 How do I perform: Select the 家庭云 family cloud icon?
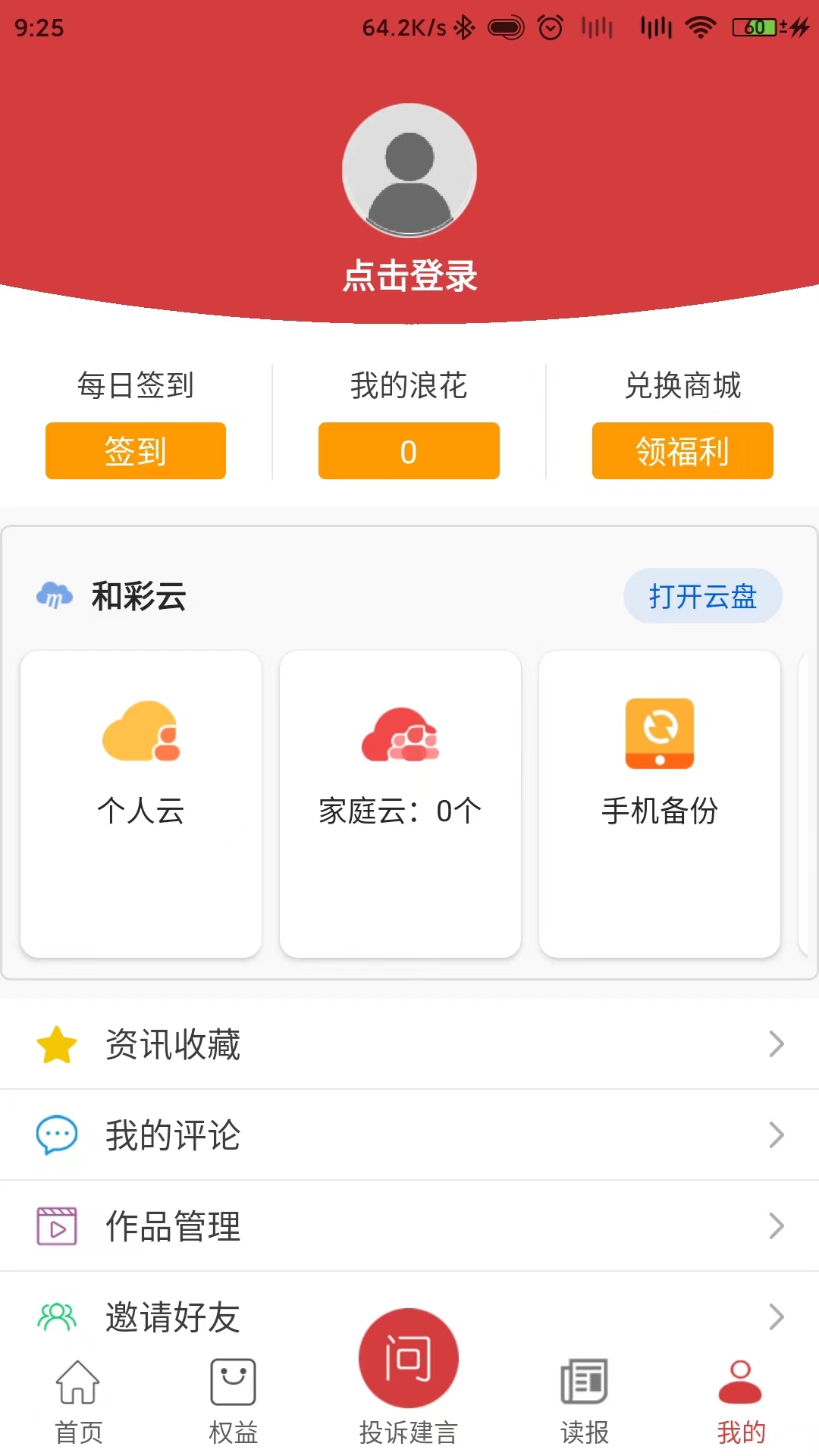pos(400,736)
